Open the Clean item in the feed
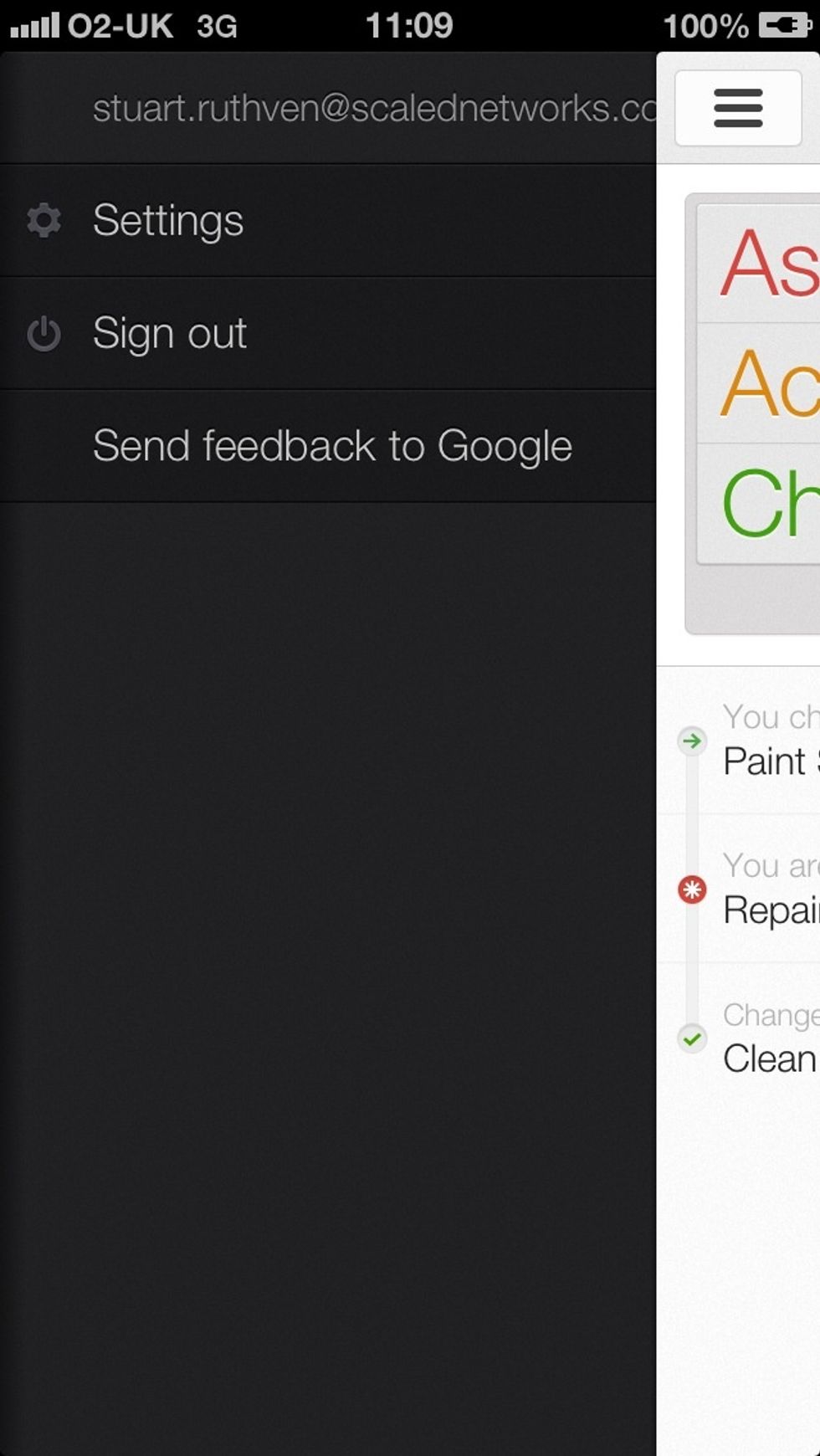This screenshot has height=1456, width=820. (739, 1038)
